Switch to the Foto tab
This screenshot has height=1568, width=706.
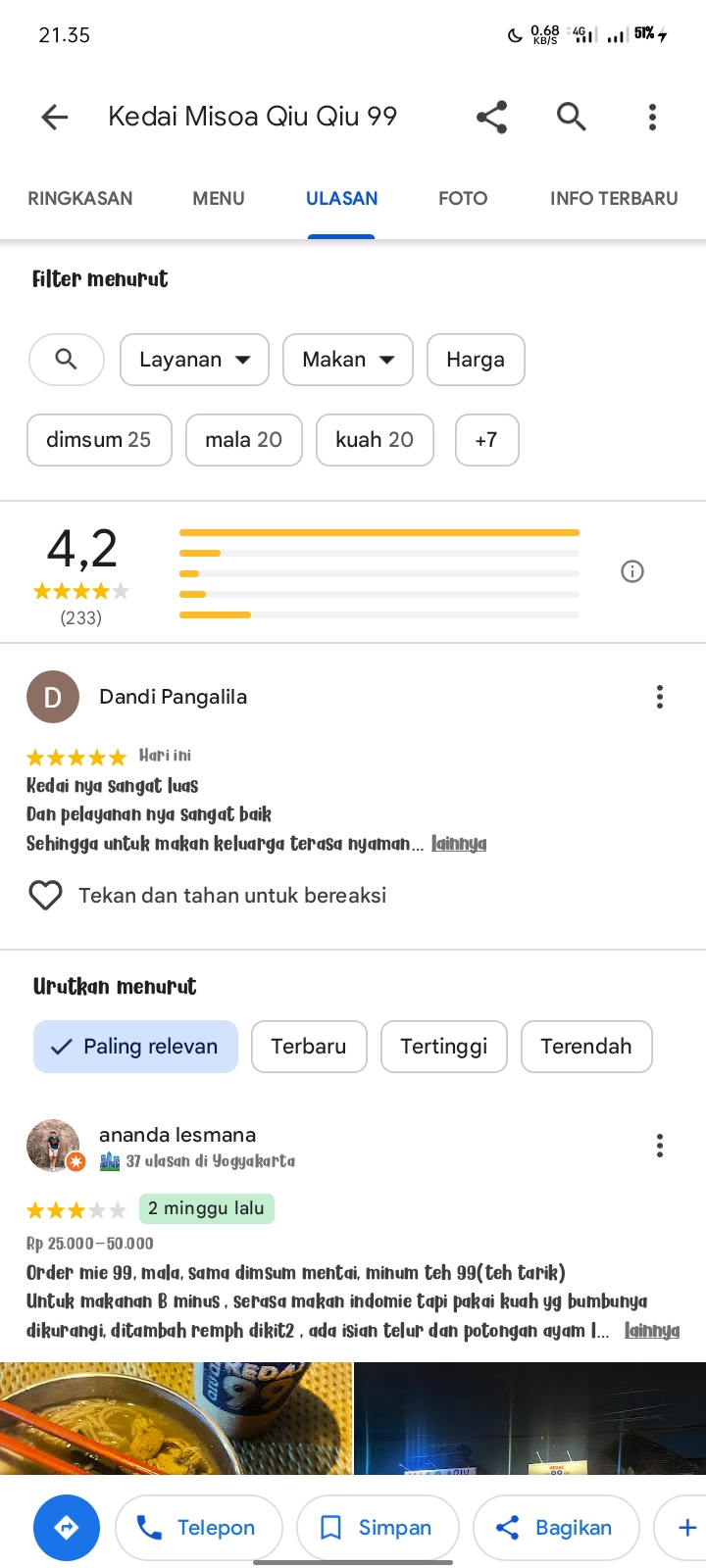coord(463,198)
